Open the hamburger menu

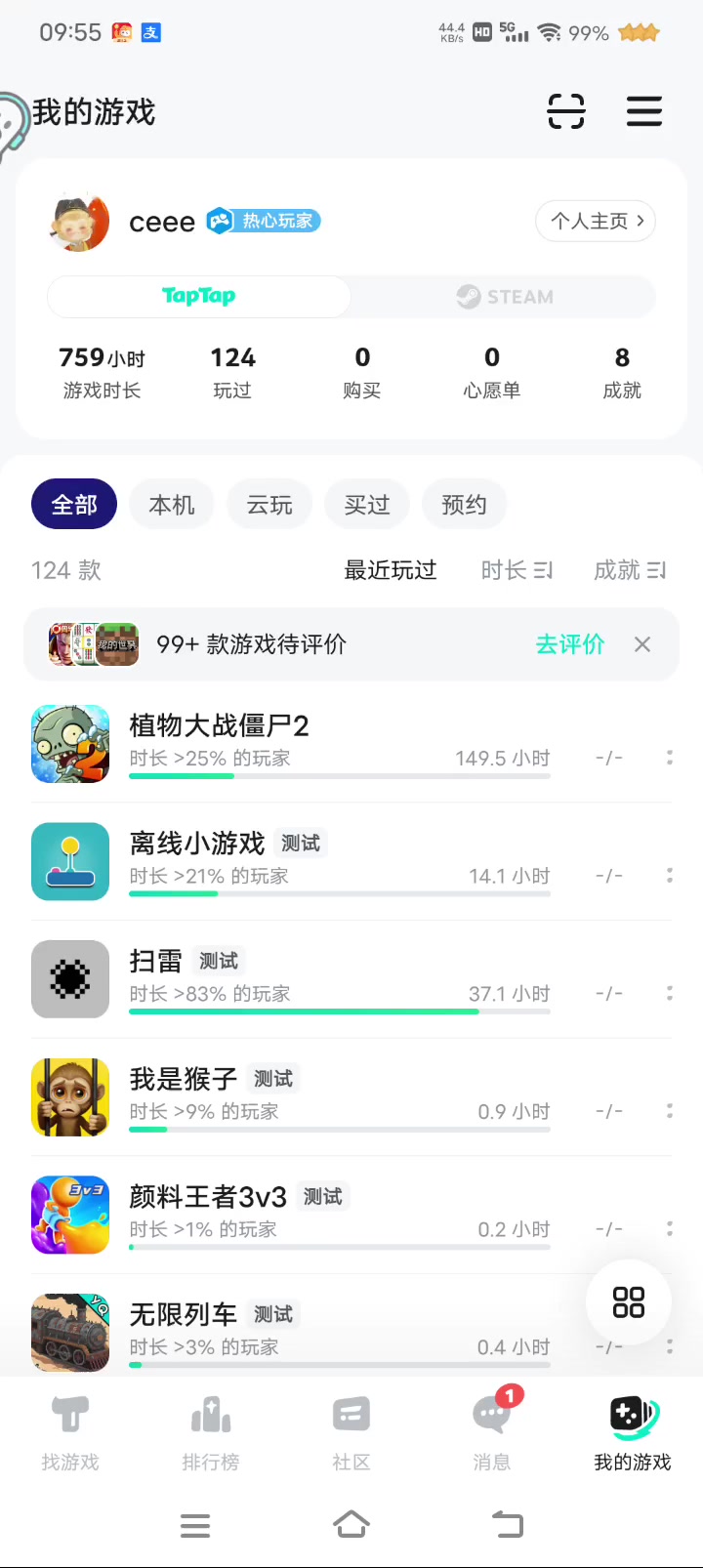click(643, 111)
